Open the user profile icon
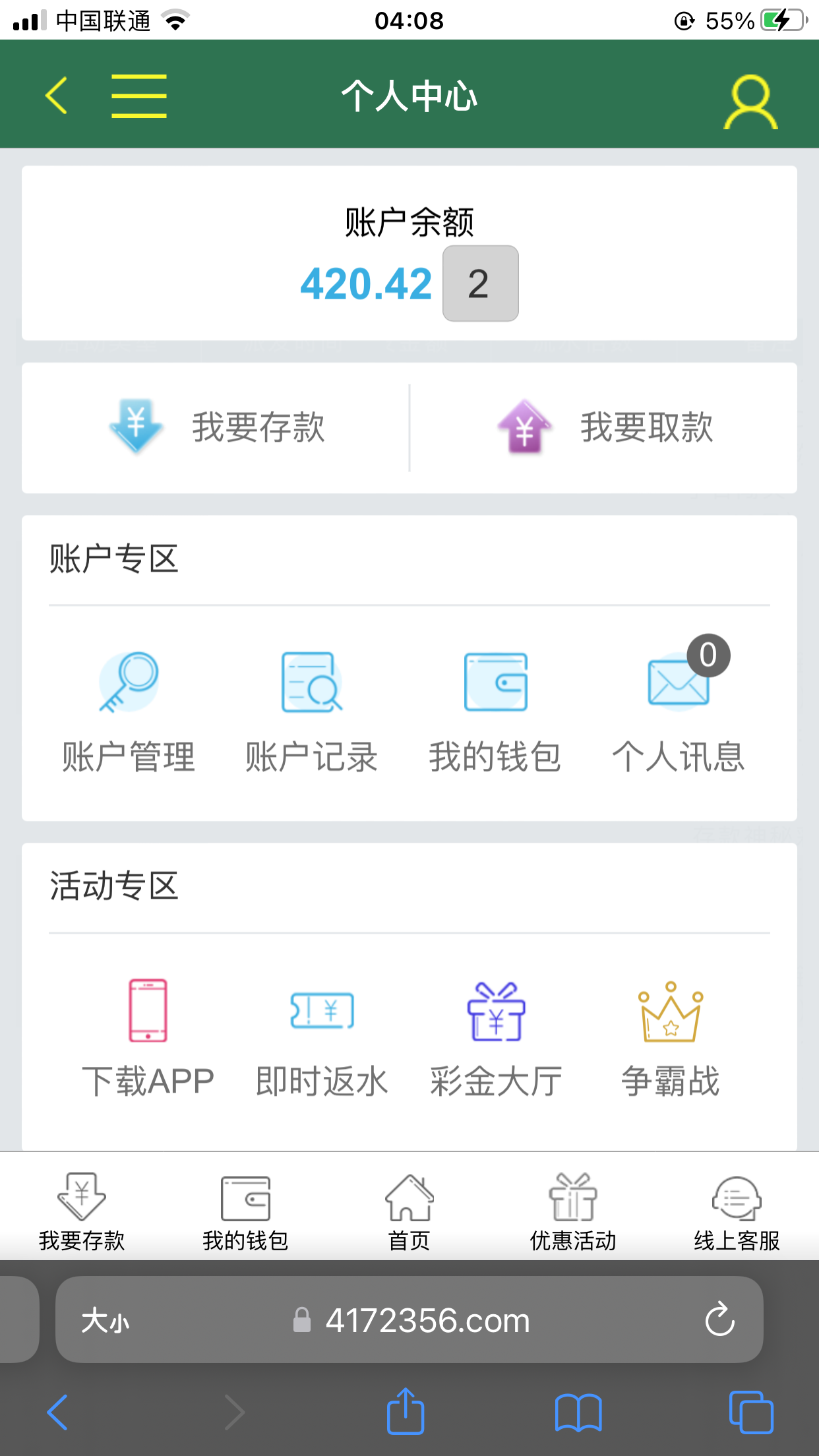This screenshot has height=1456, width=819. click(x=750, y=102)
